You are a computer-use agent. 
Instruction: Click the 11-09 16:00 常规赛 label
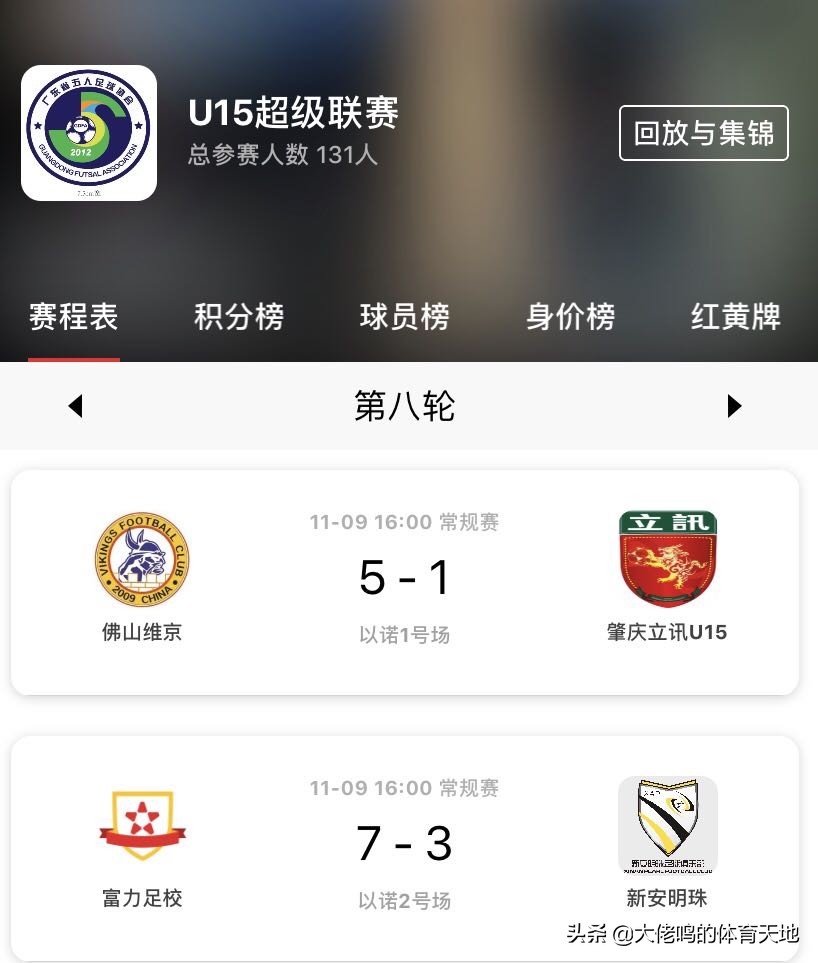pyautogui.click(x=404, y=522)
